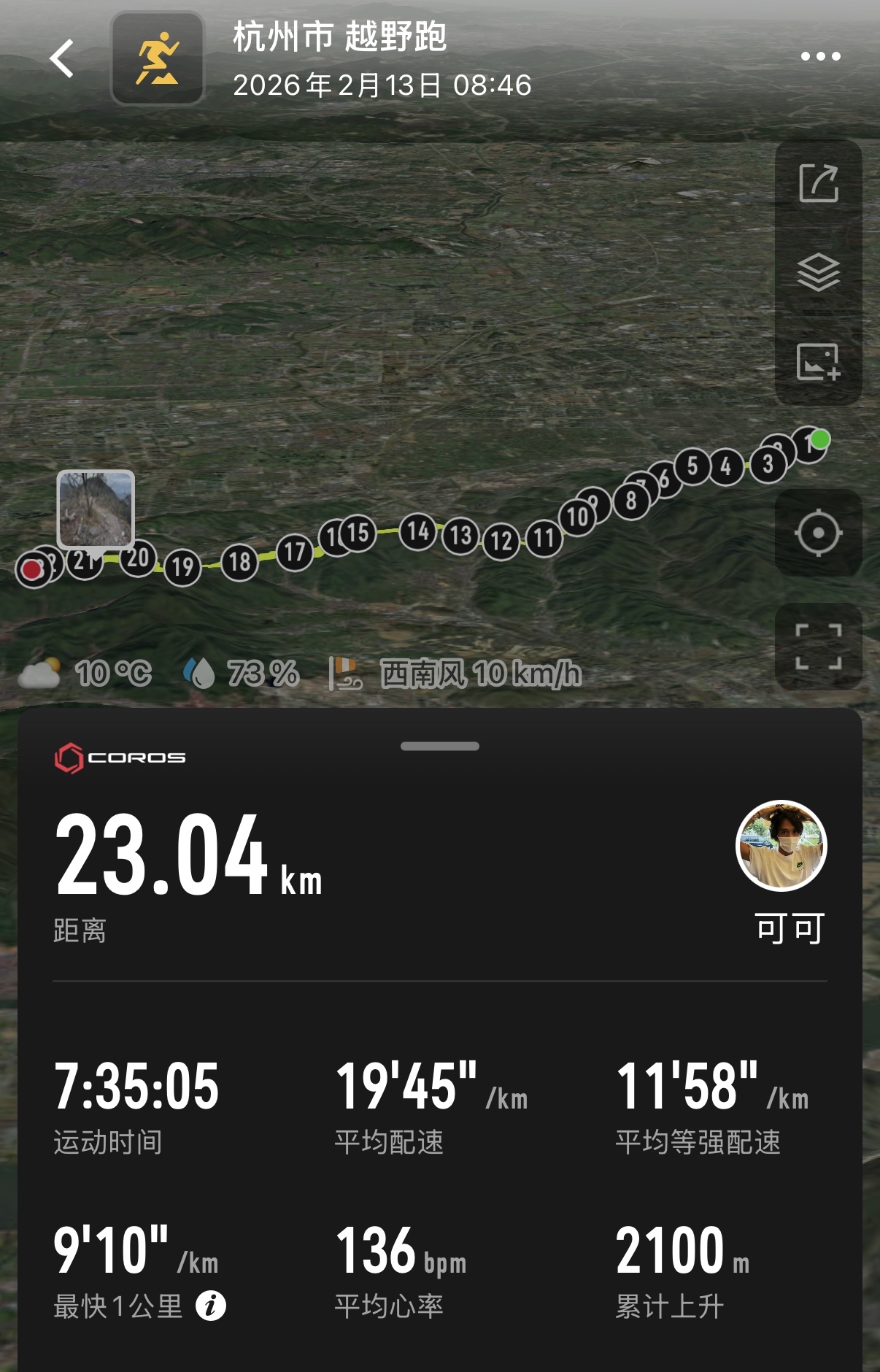Go back using the top-left arrow
Image resolution: width=880 pixels, height=1372 pixels.
tap(63, 58)
